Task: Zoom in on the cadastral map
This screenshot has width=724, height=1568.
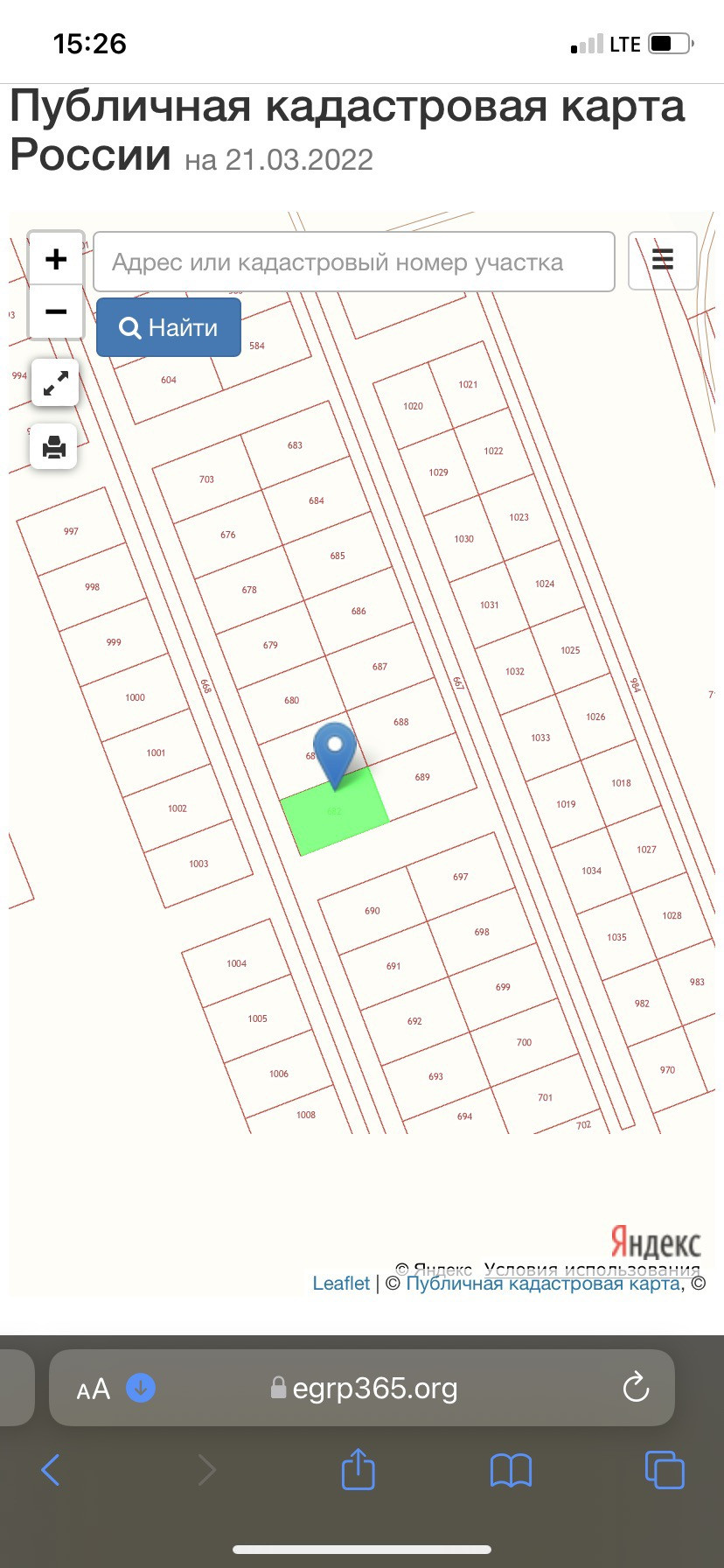Action: point(56,259)
